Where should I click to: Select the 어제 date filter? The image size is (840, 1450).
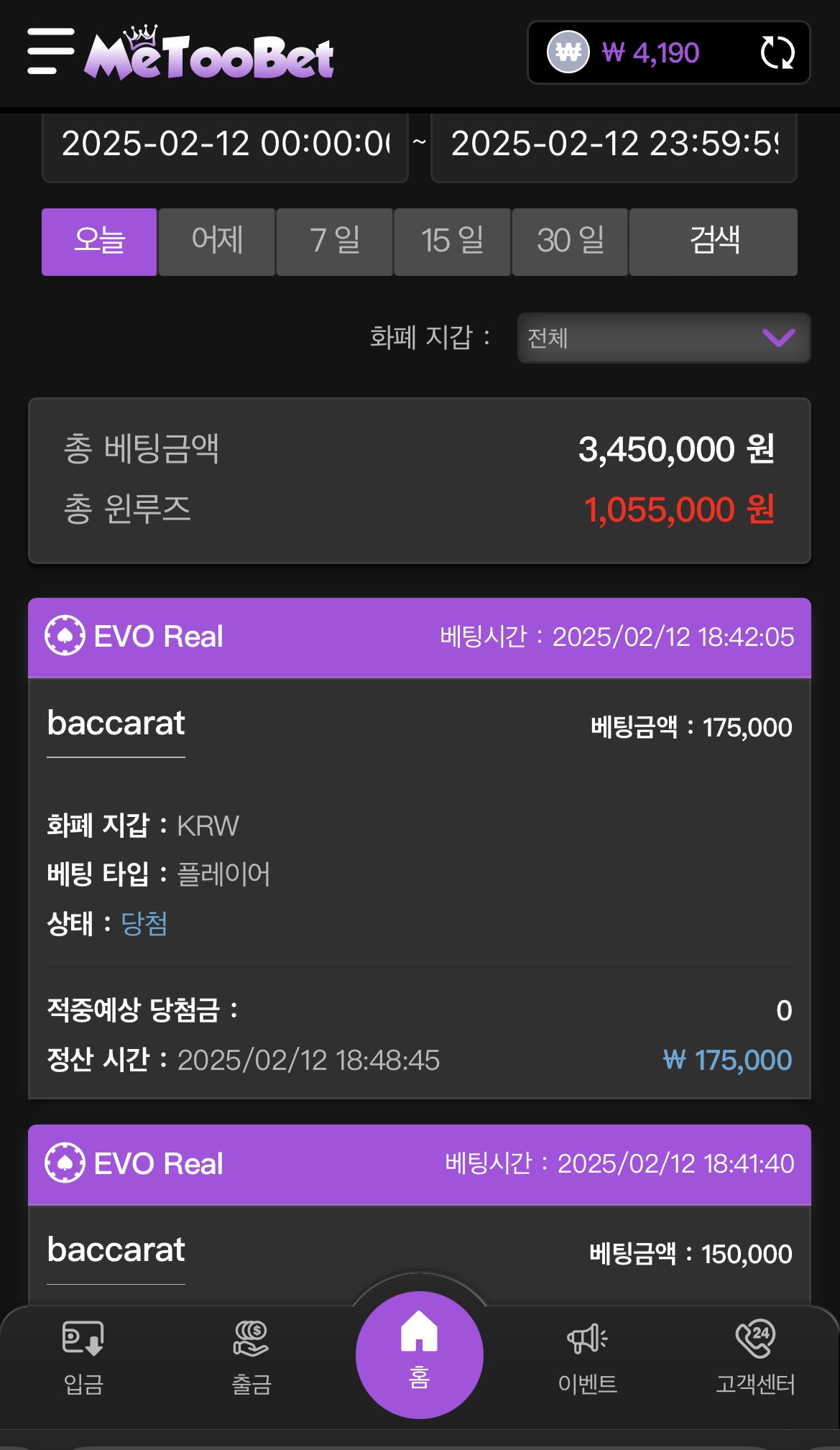click(x=217, y=242)
